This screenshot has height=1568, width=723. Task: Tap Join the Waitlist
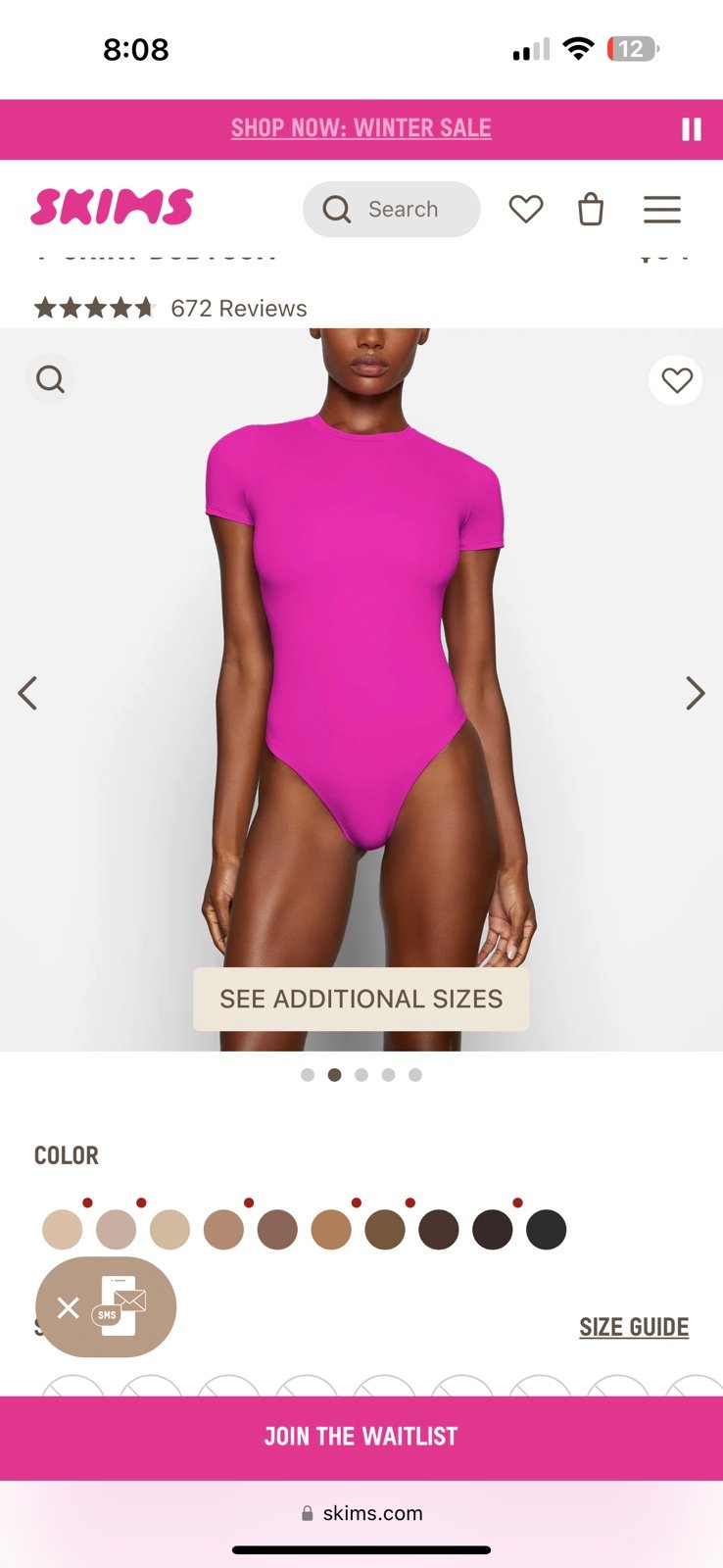(x=361, y=1438)
